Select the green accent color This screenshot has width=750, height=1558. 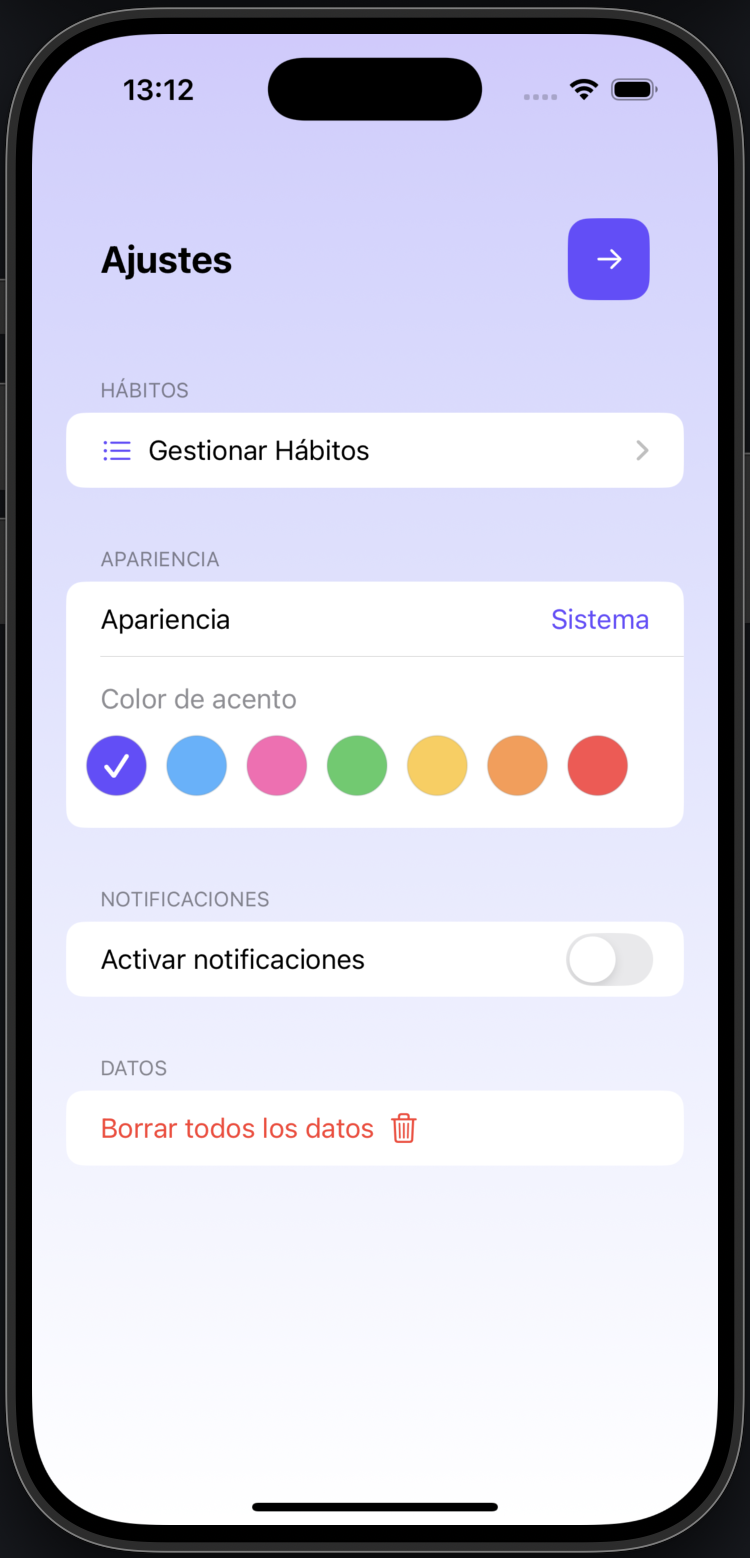coord(357,765)
